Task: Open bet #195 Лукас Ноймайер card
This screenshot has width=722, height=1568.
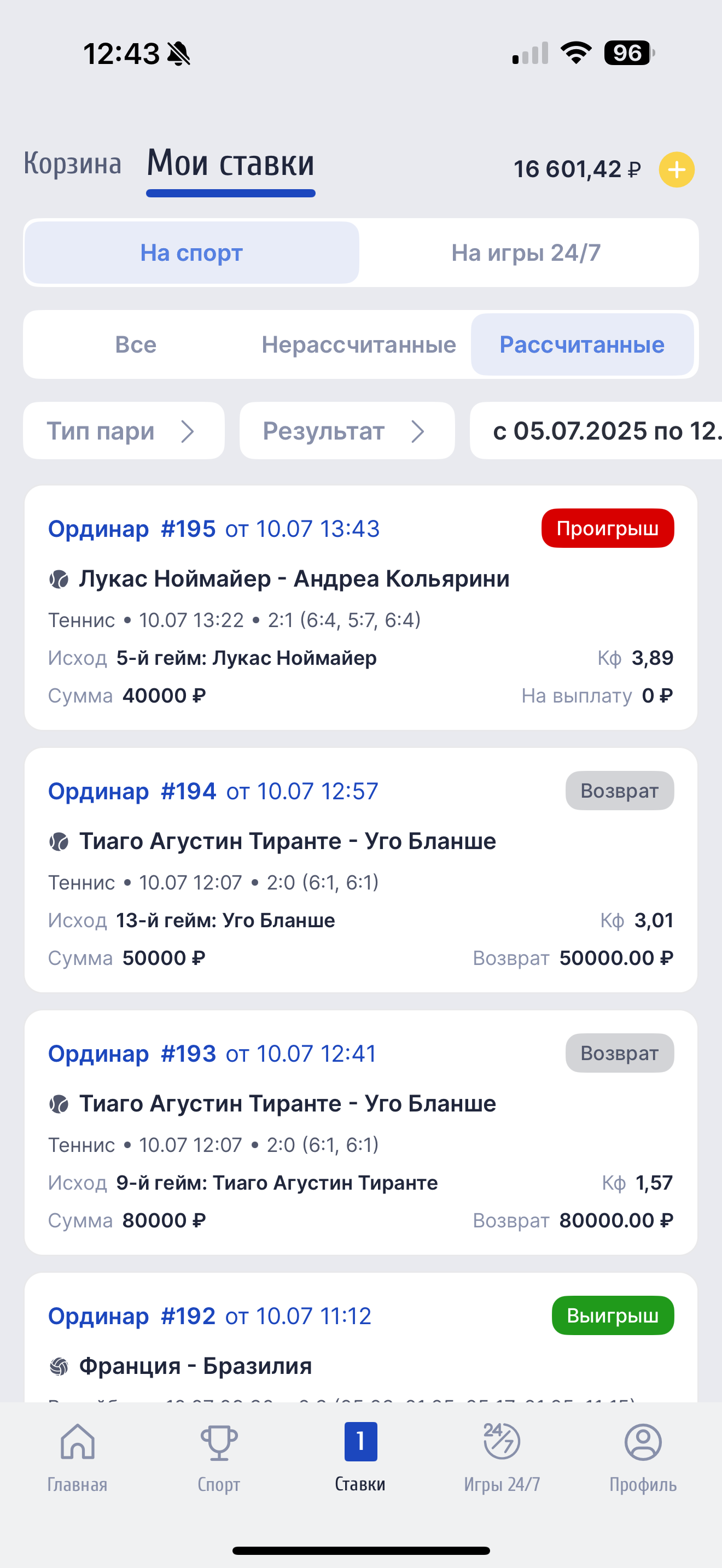Action: point(360,607)
